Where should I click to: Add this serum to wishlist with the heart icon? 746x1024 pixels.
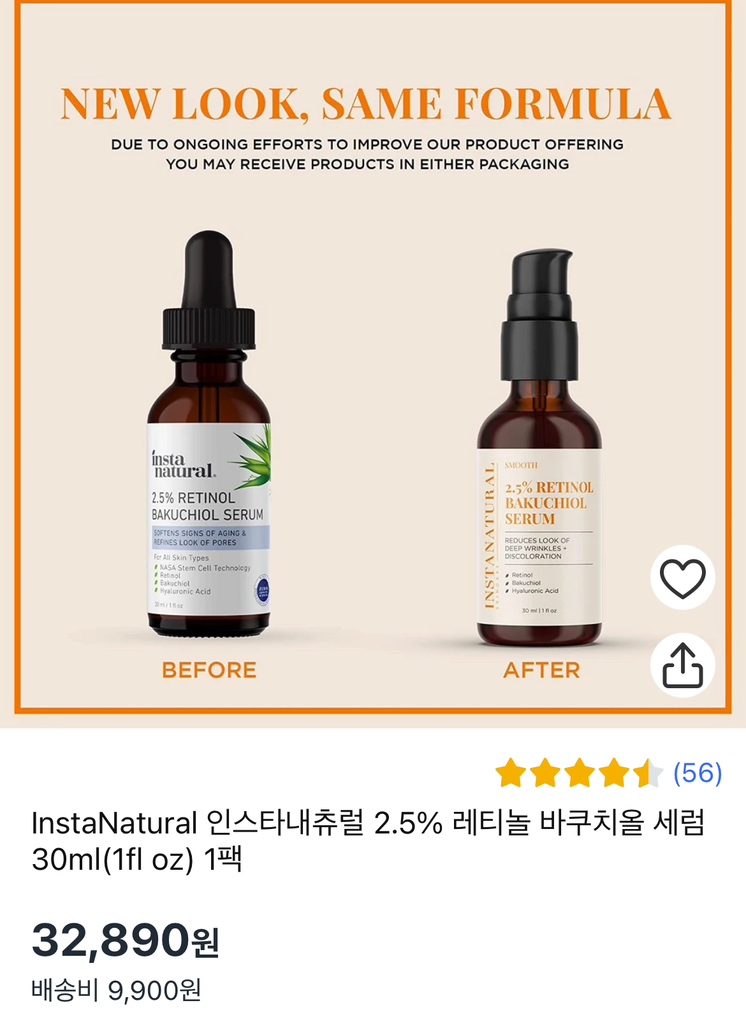click(x=683, y=578)
